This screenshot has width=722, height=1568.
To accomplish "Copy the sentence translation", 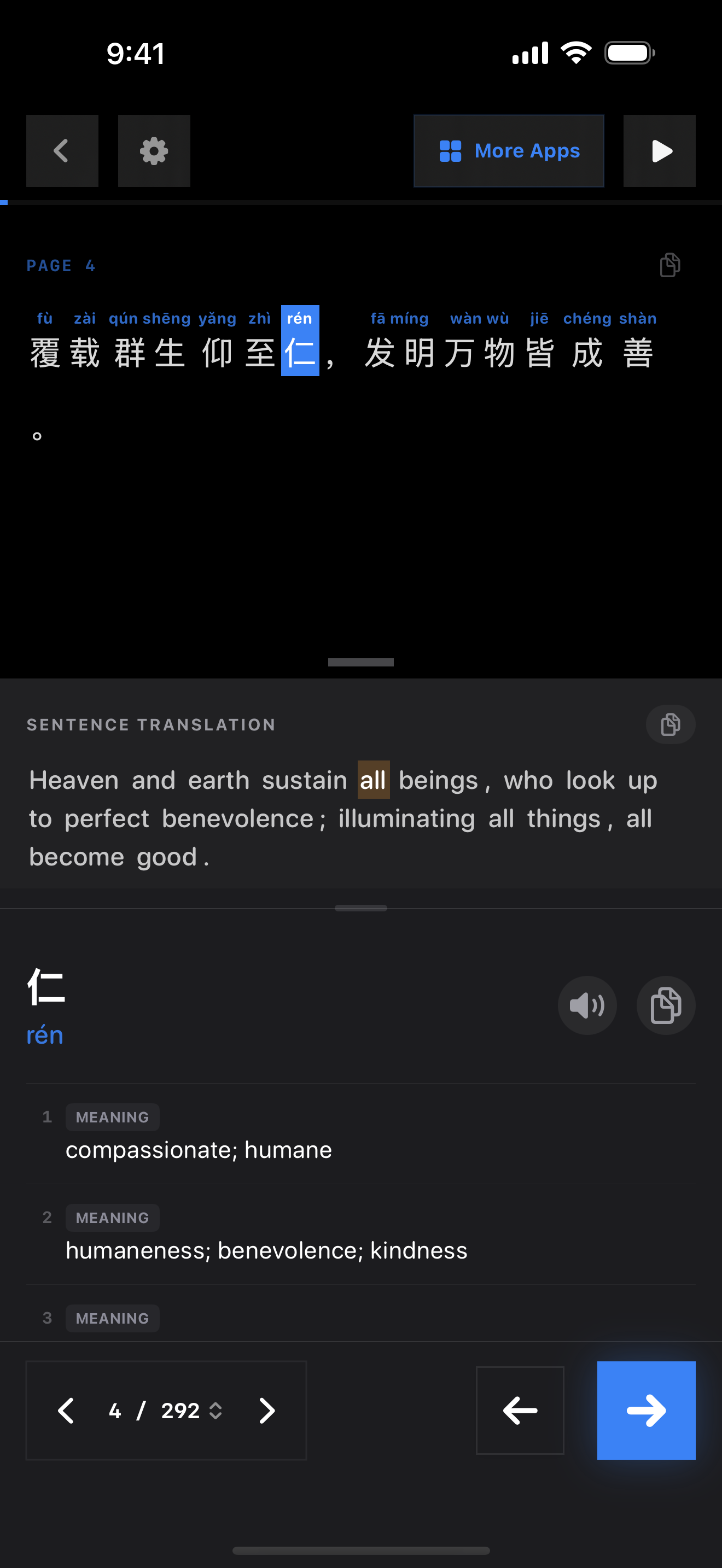I will [x=670, y=724].
